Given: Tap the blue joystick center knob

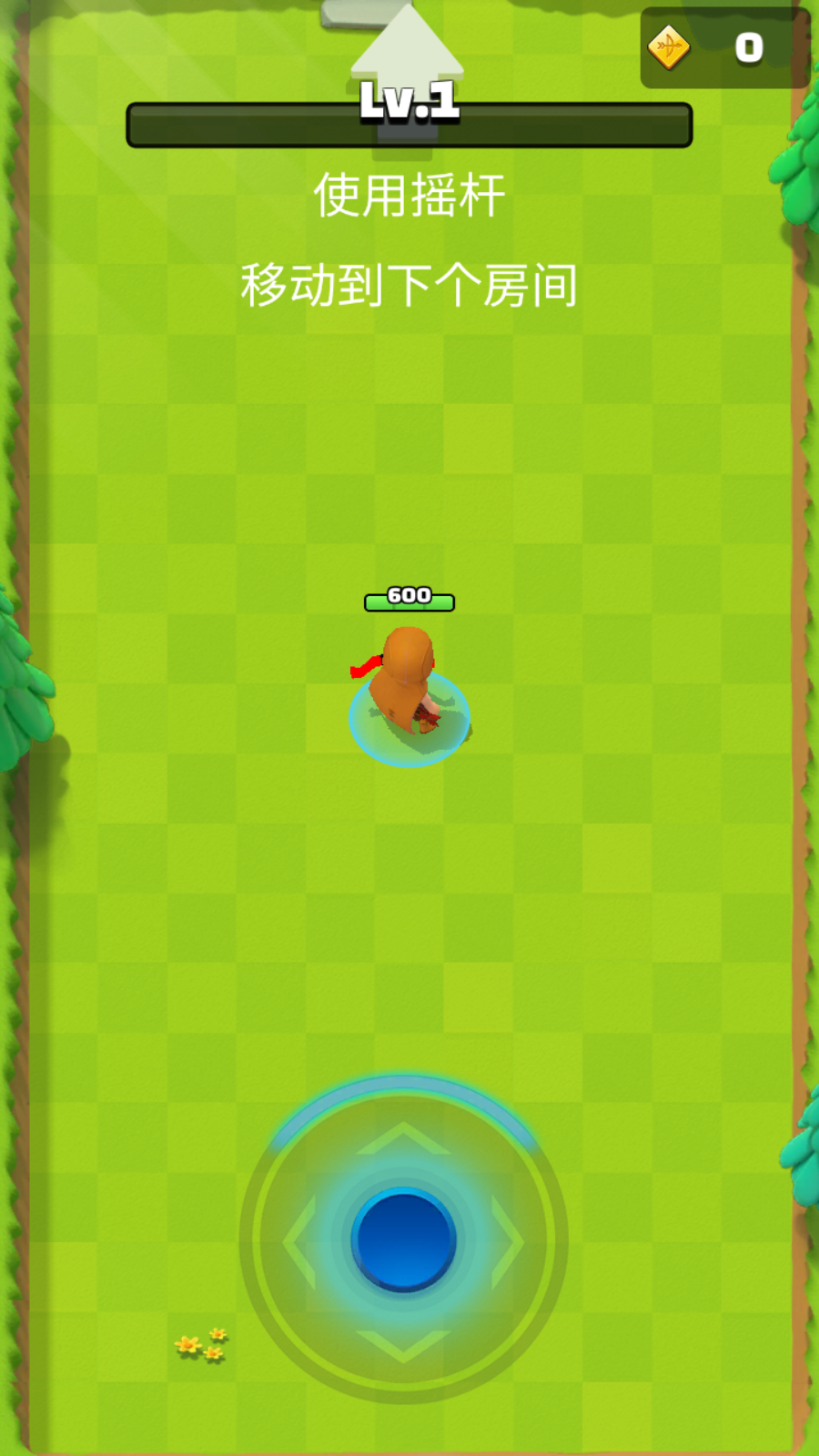Looking at the screenshot, I should click(x=403, y=1239).
